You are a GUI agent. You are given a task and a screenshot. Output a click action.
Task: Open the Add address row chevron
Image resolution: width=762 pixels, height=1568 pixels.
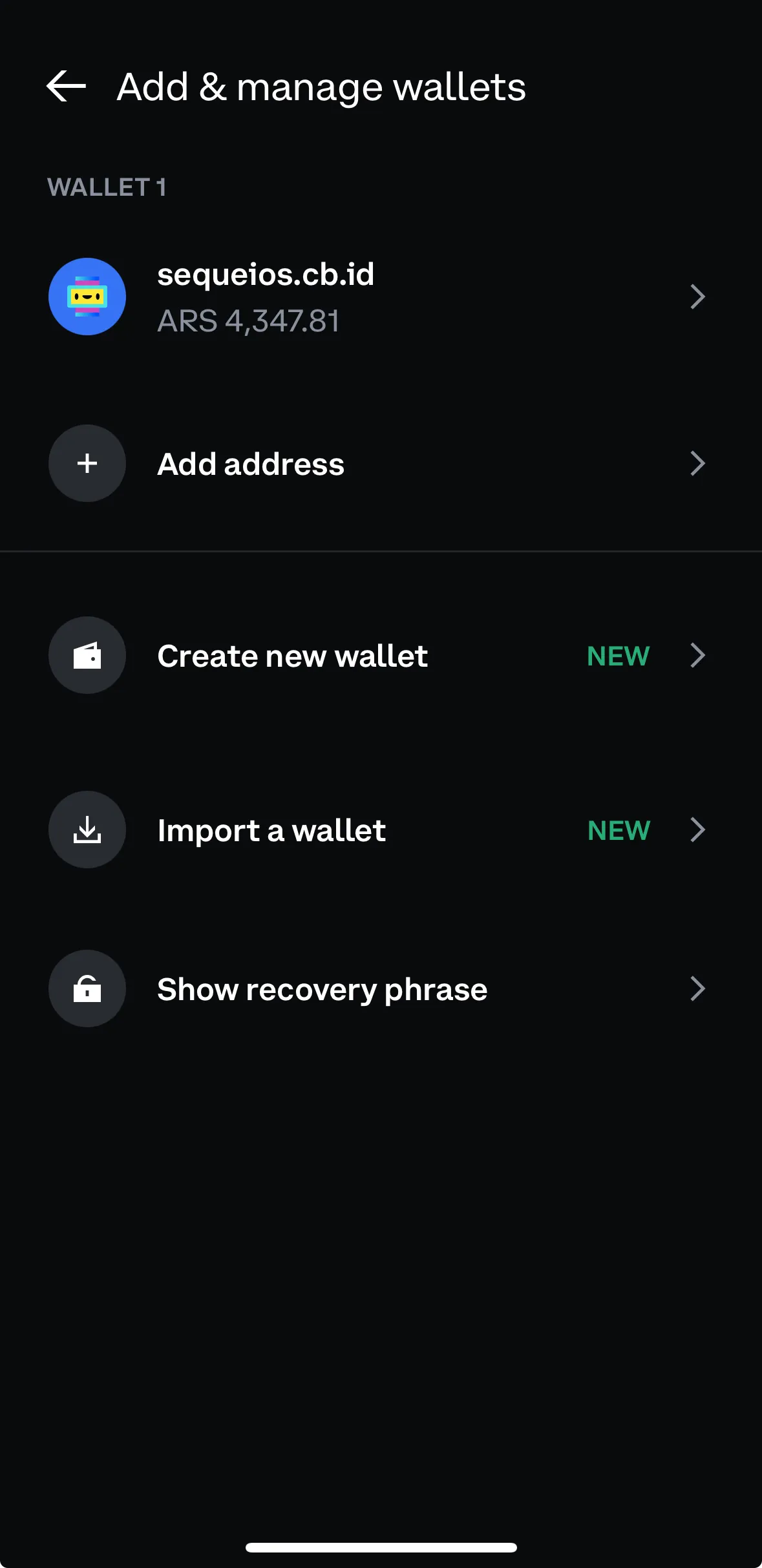(x=698, y=463)
